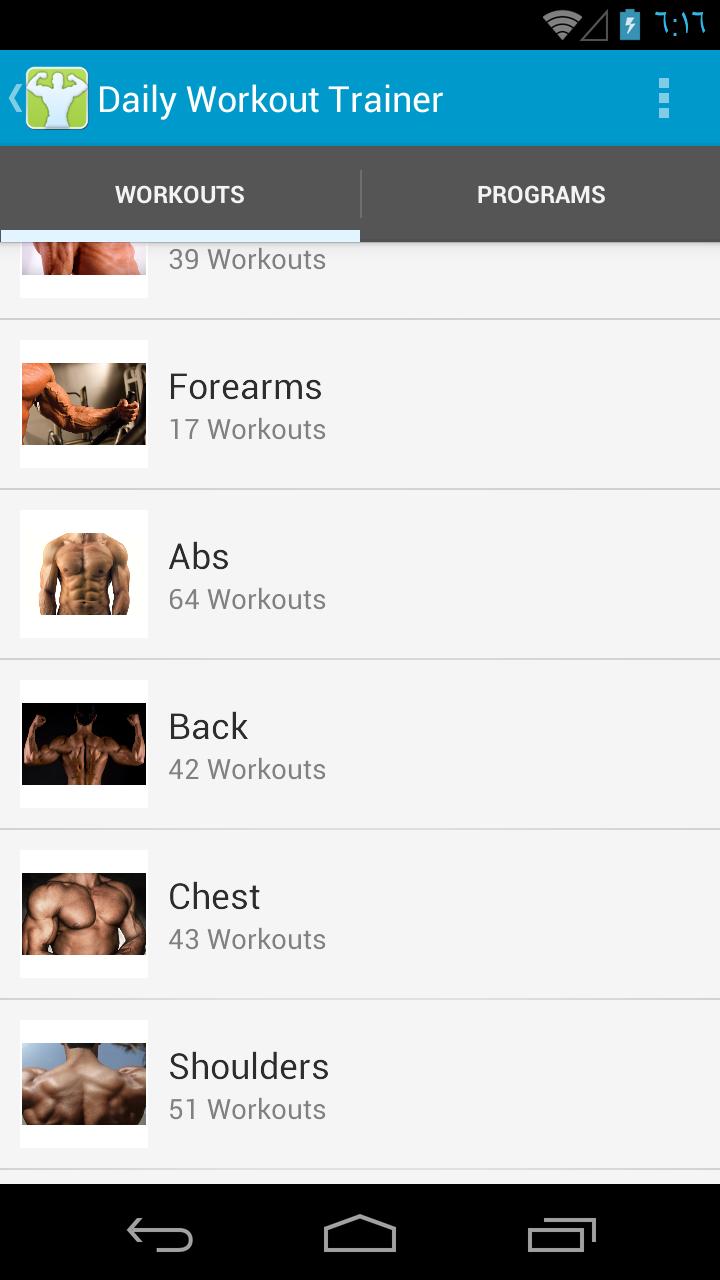720x1280 pixels.
Task: Tap the battery charging indicator
Action: 629,24
